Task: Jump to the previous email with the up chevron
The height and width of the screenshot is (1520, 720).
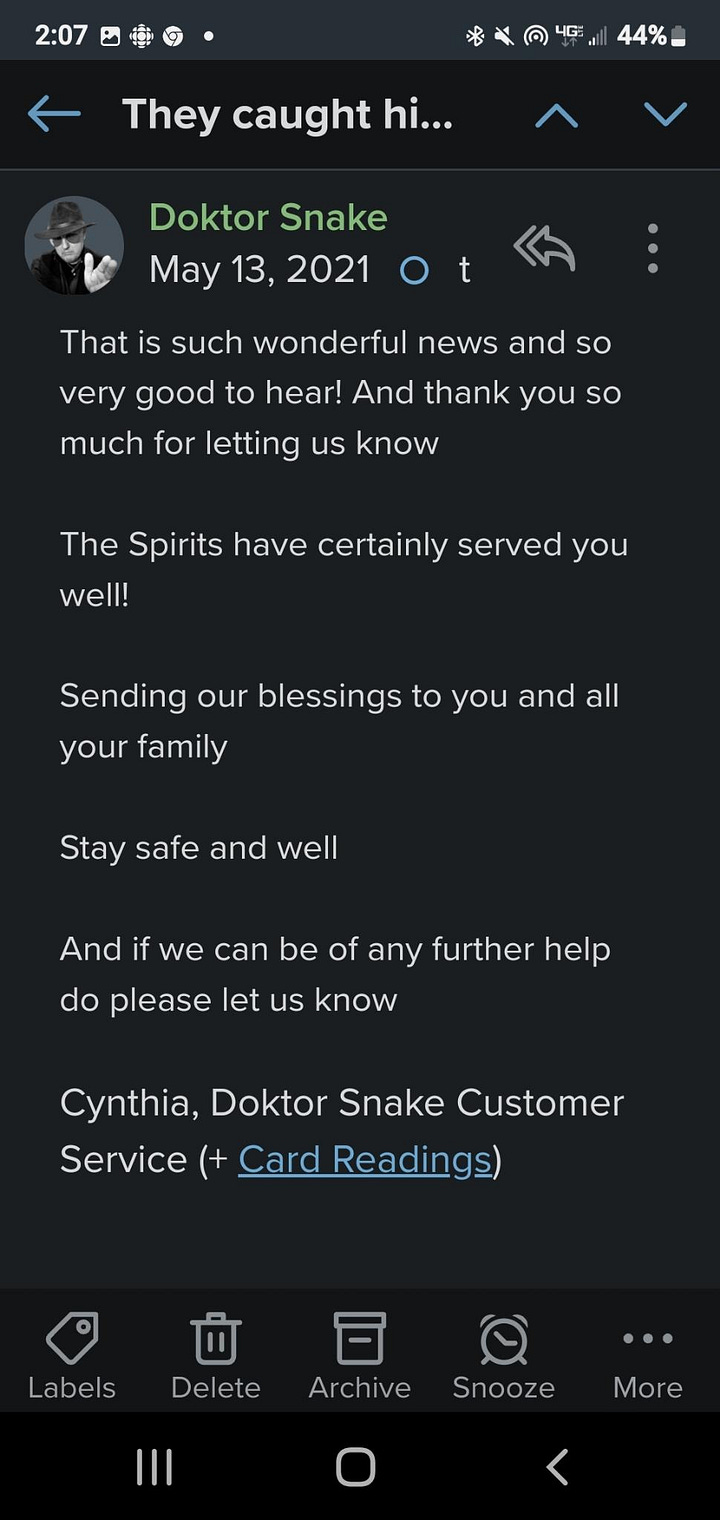Action: 556,115
